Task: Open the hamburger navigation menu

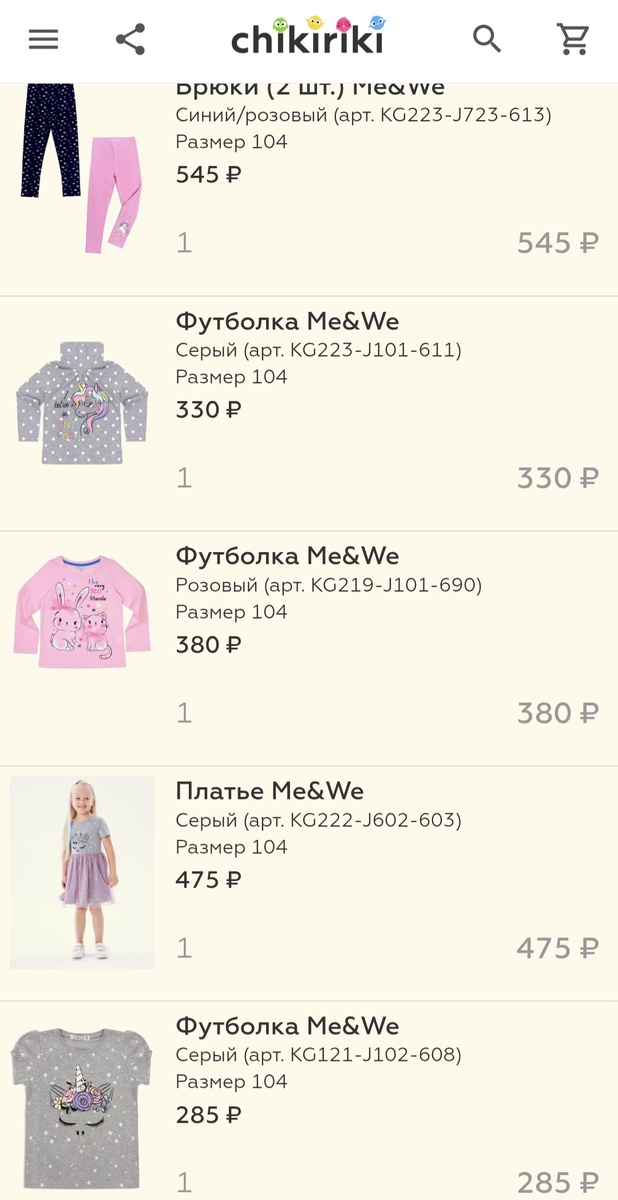Action: click(x=43, y=40)
